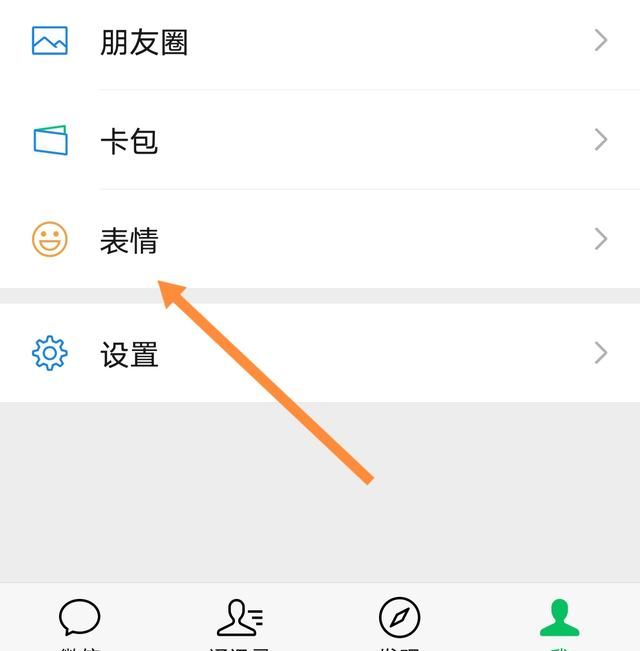This screenshot has height=651, width=640.
Task: Select the contacts tab
Action: 240,620
